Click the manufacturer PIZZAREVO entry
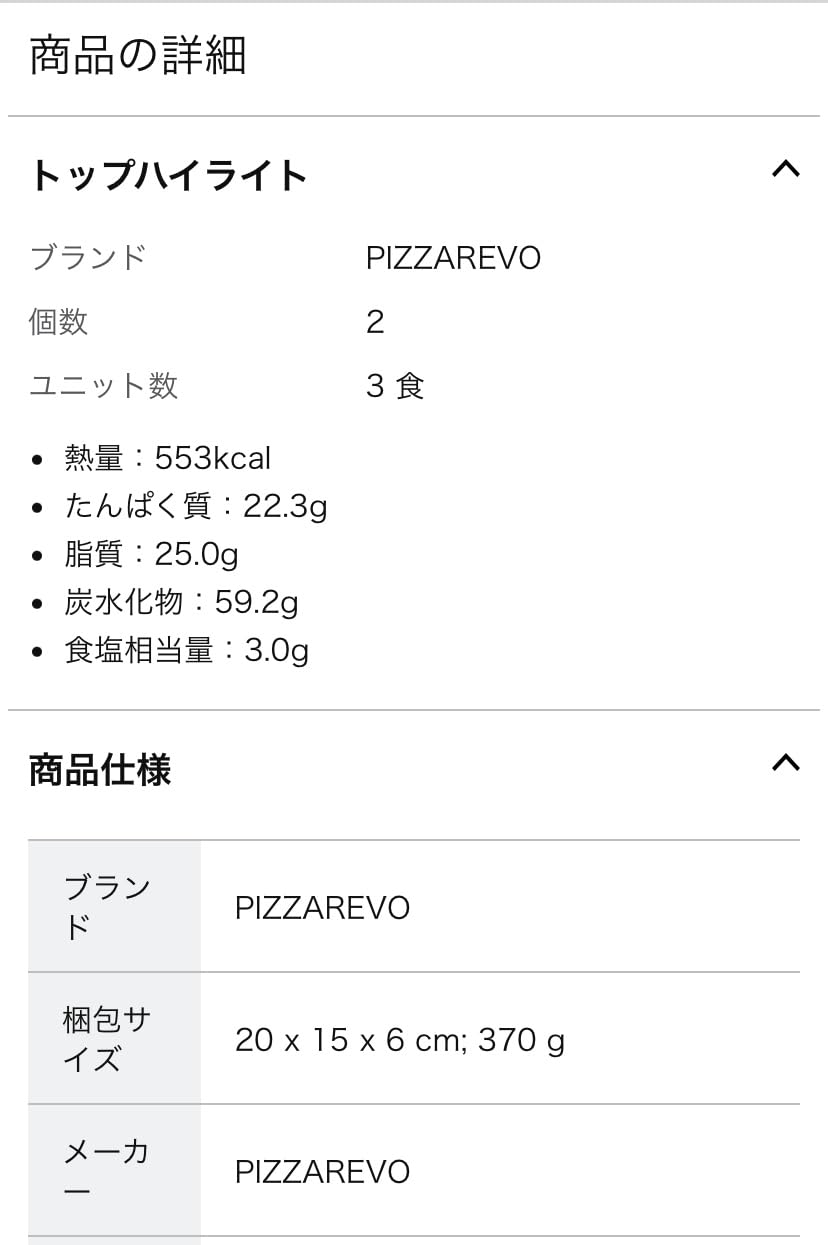Image resolution: width=828 pixels, height=1245 pixels. click(321, 1170)
